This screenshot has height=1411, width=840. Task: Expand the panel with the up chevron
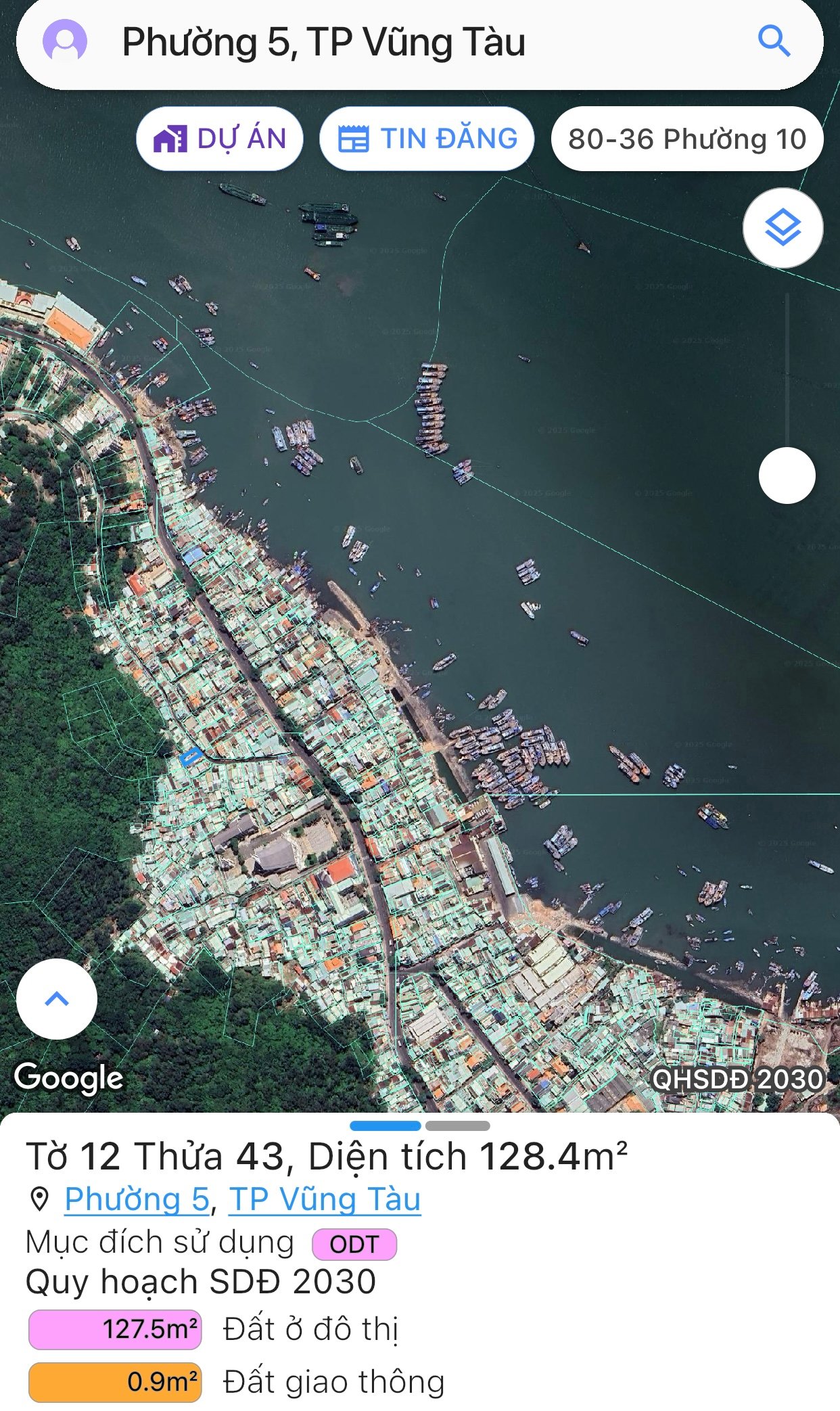[x=57, y=998]
